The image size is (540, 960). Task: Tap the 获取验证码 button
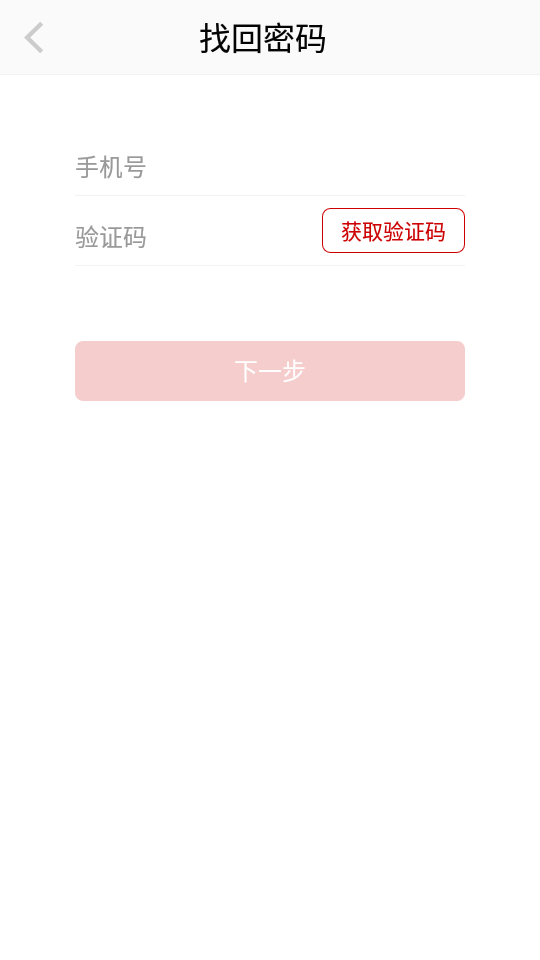tap(394, 231)
